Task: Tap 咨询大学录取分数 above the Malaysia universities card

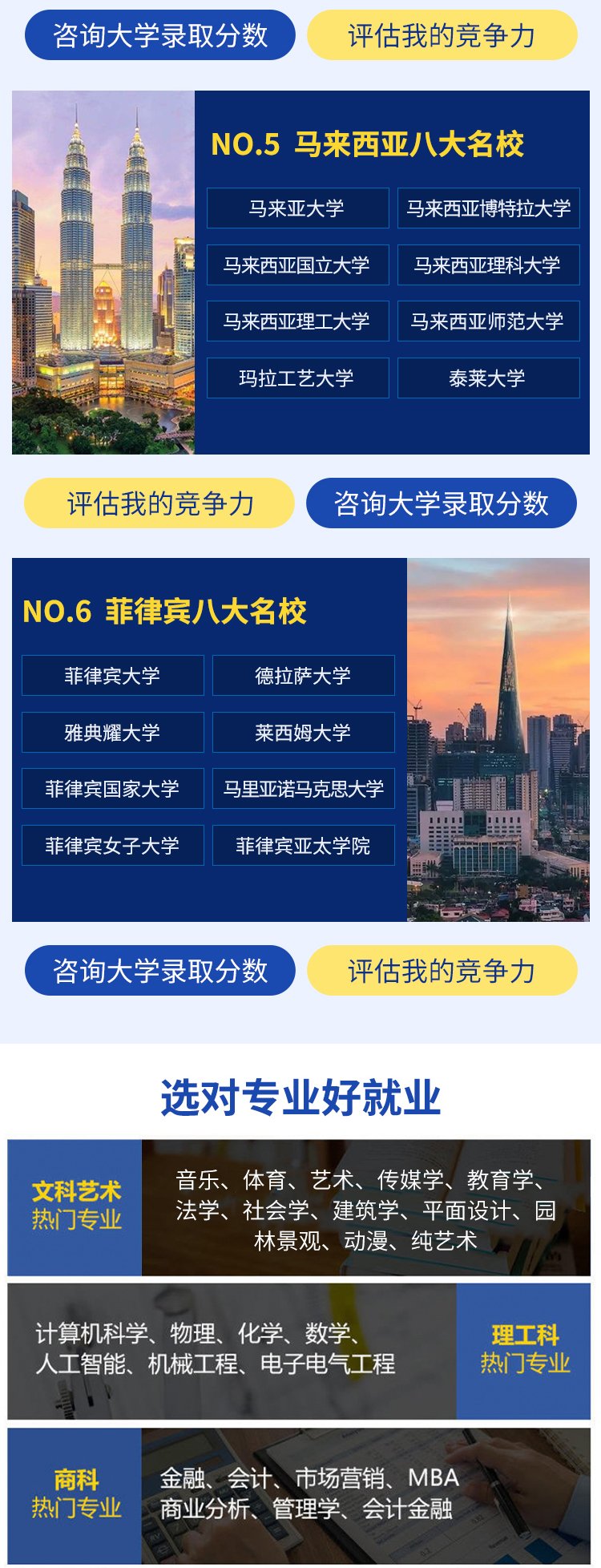Action: coord(159,35)
